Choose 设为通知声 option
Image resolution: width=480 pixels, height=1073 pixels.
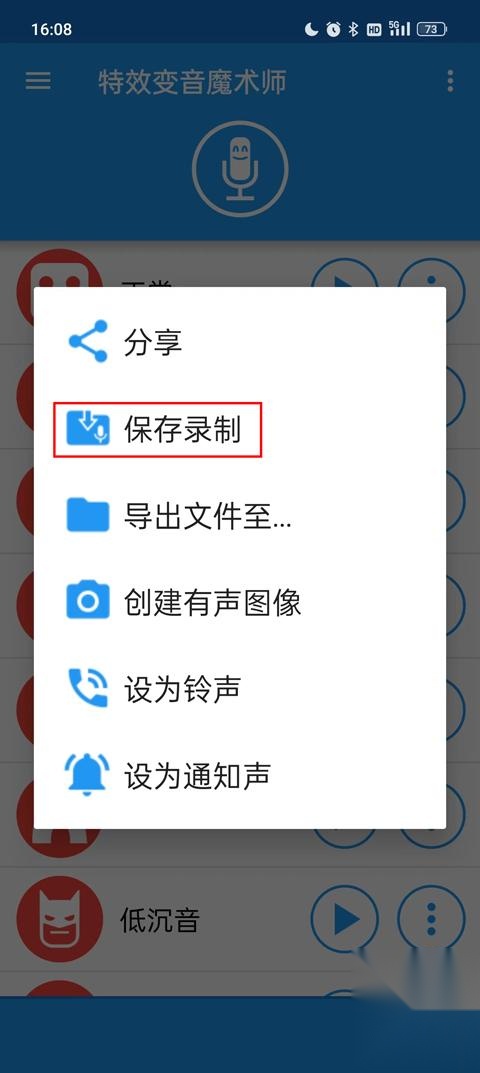(240, 775)
